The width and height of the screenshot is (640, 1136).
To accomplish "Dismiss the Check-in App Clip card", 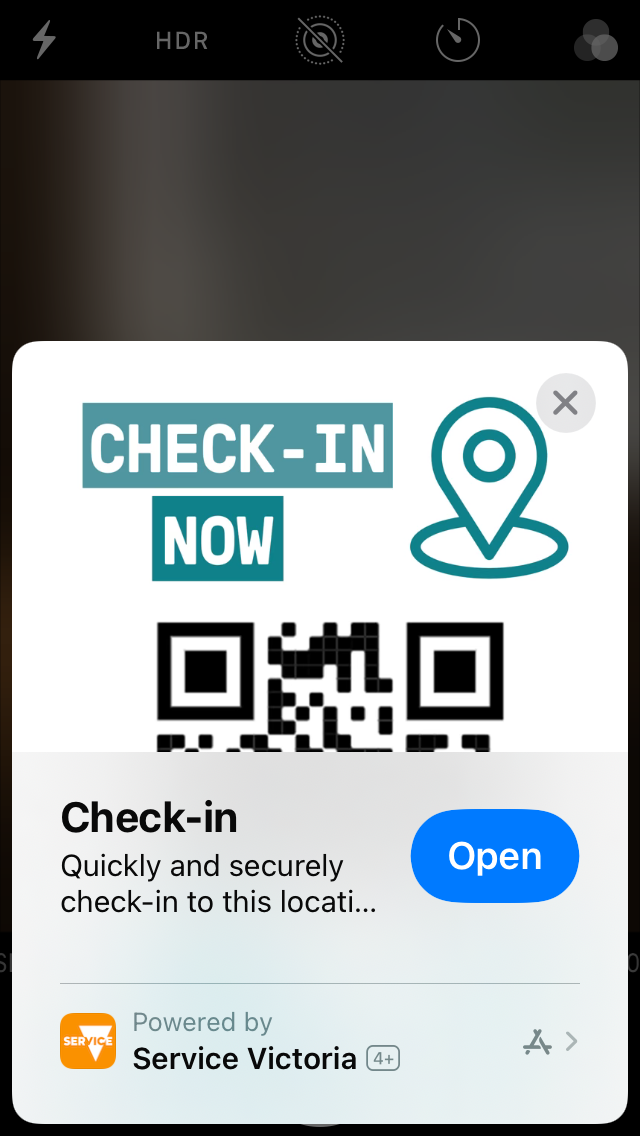I will tap(565, 403).
